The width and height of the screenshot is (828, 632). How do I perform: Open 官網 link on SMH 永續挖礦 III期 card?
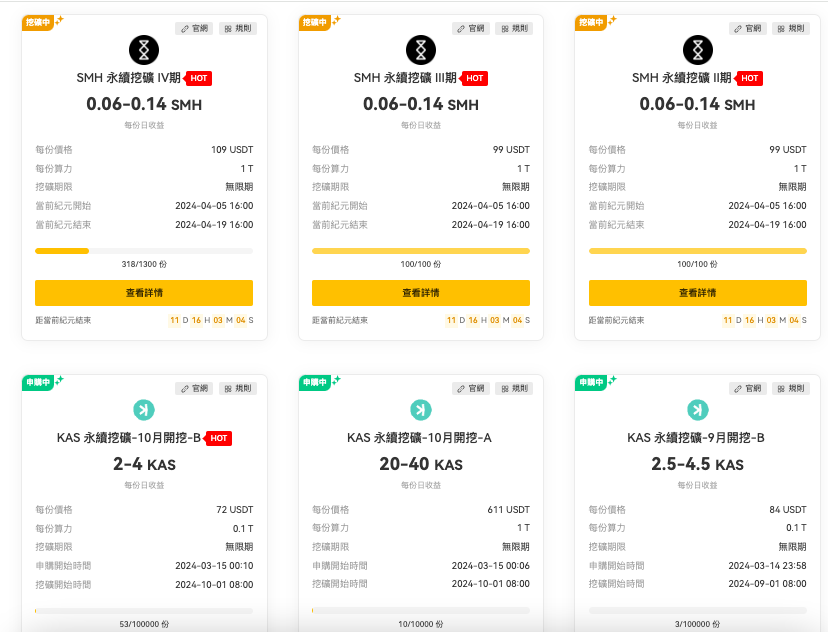(x=472, y=29)
